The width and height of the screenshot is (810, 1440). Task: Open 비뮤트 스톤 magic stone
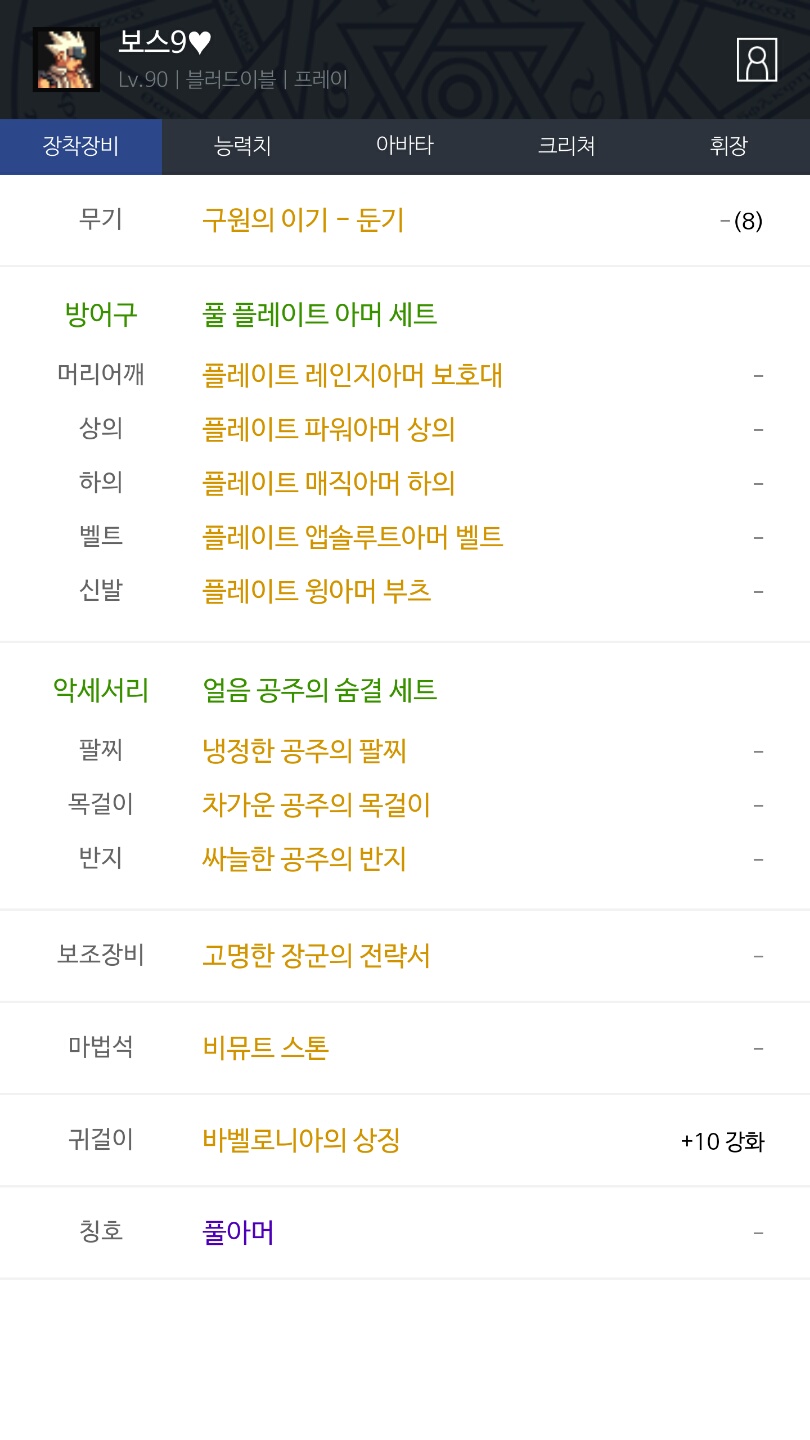point(265,1048)
